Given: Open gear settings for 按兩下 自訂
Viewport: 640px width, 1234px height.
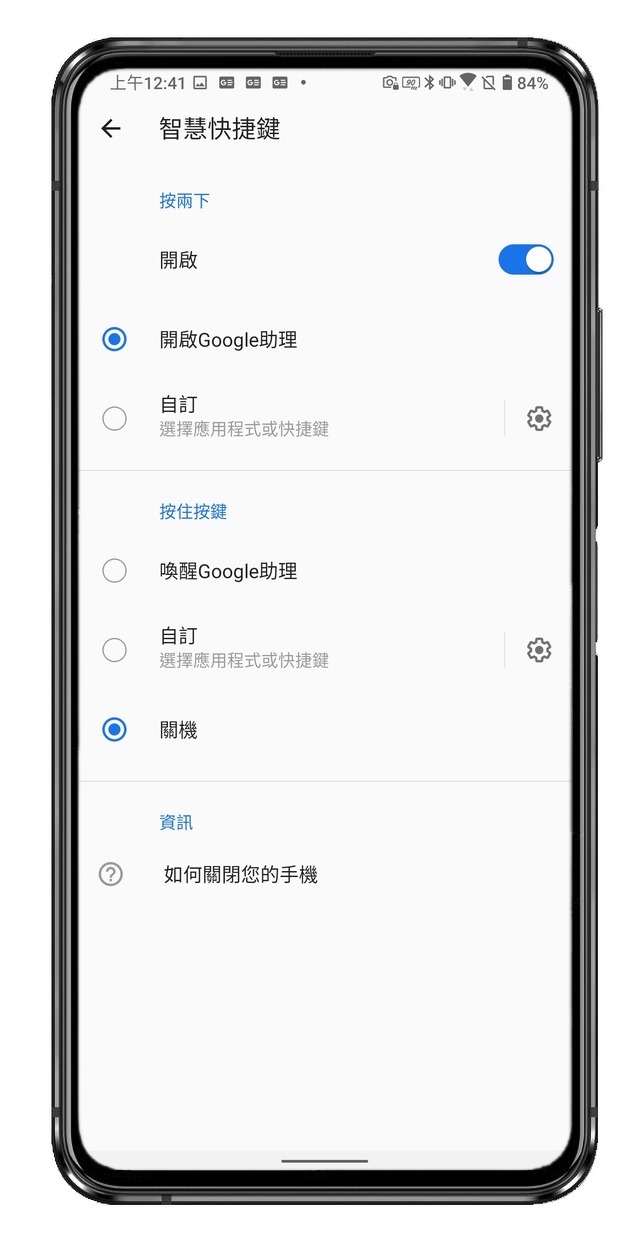Looking at the screenshot, I should click(539, 418).
